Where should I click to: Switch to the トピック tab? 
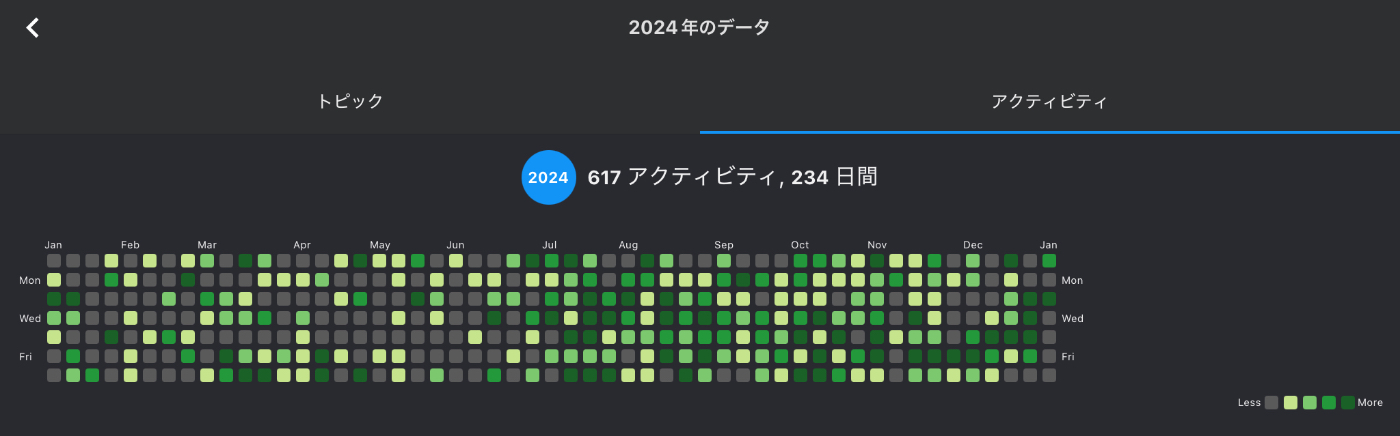pyautogui.click(x=350, y=101)
